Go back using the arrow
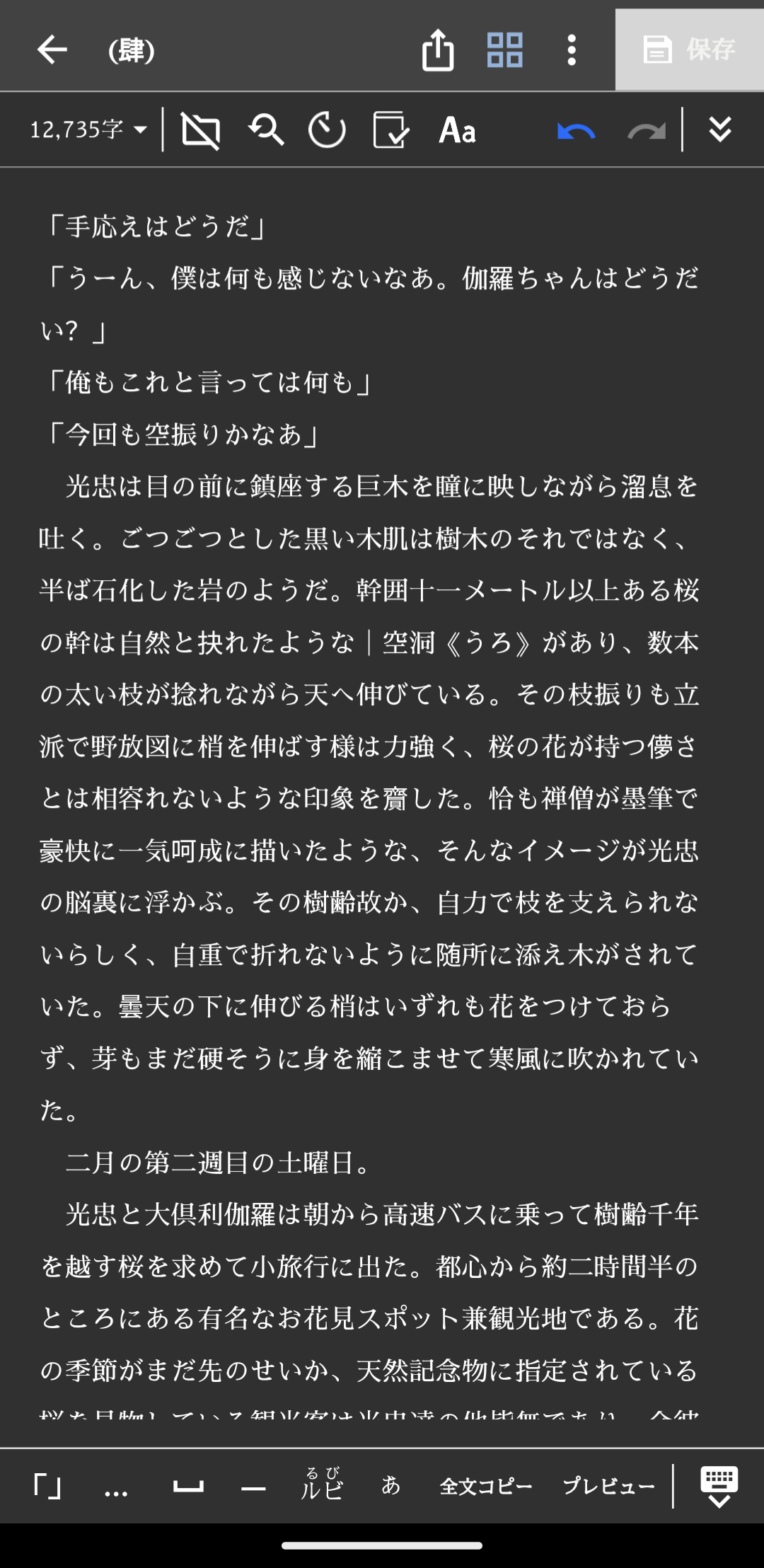Screen dimensions: 764x1568 (x=52, y=50)
